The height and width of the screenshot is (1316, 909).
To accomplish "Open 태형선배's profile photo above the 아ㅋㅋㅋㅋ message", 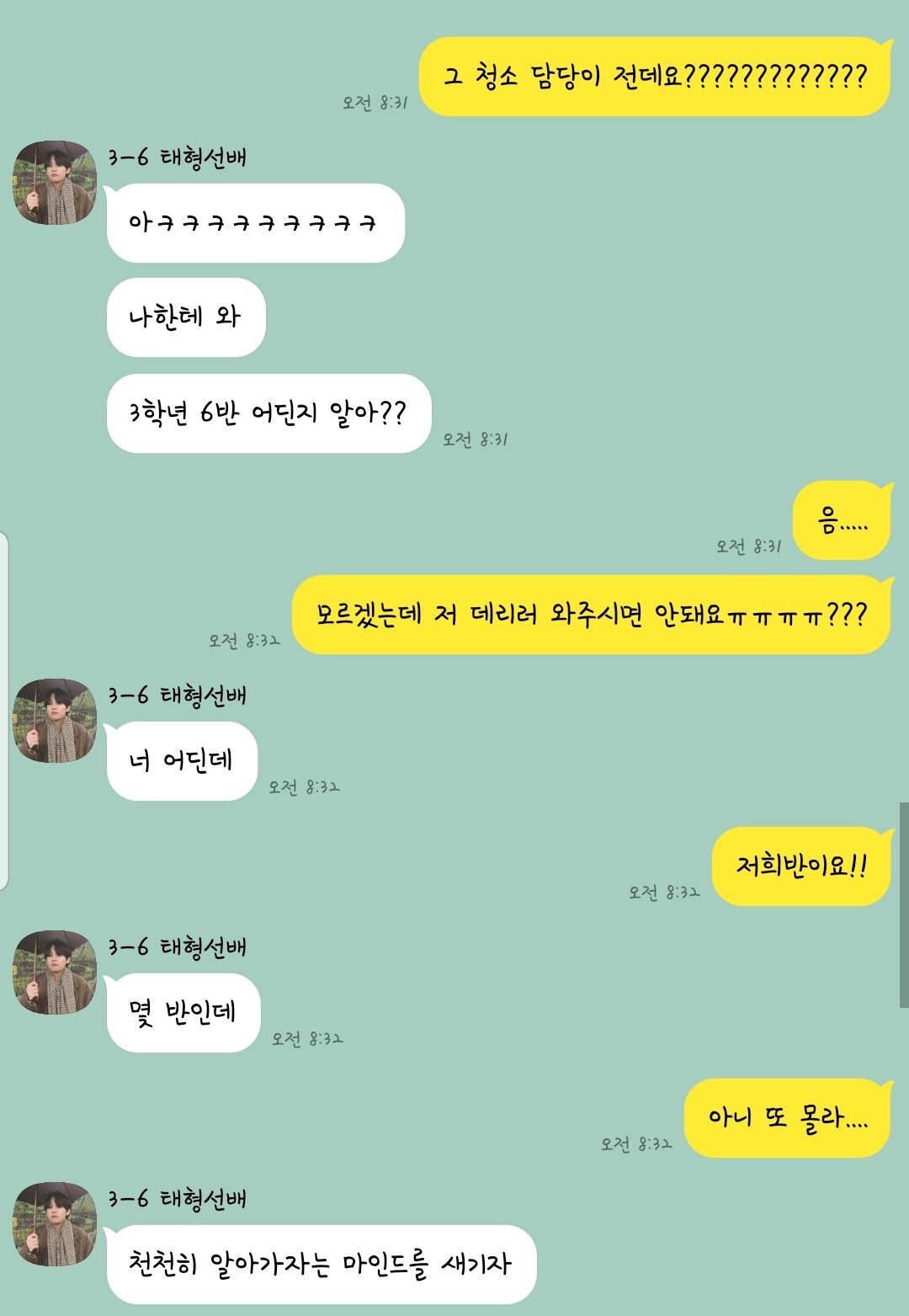I will point(55,183).
